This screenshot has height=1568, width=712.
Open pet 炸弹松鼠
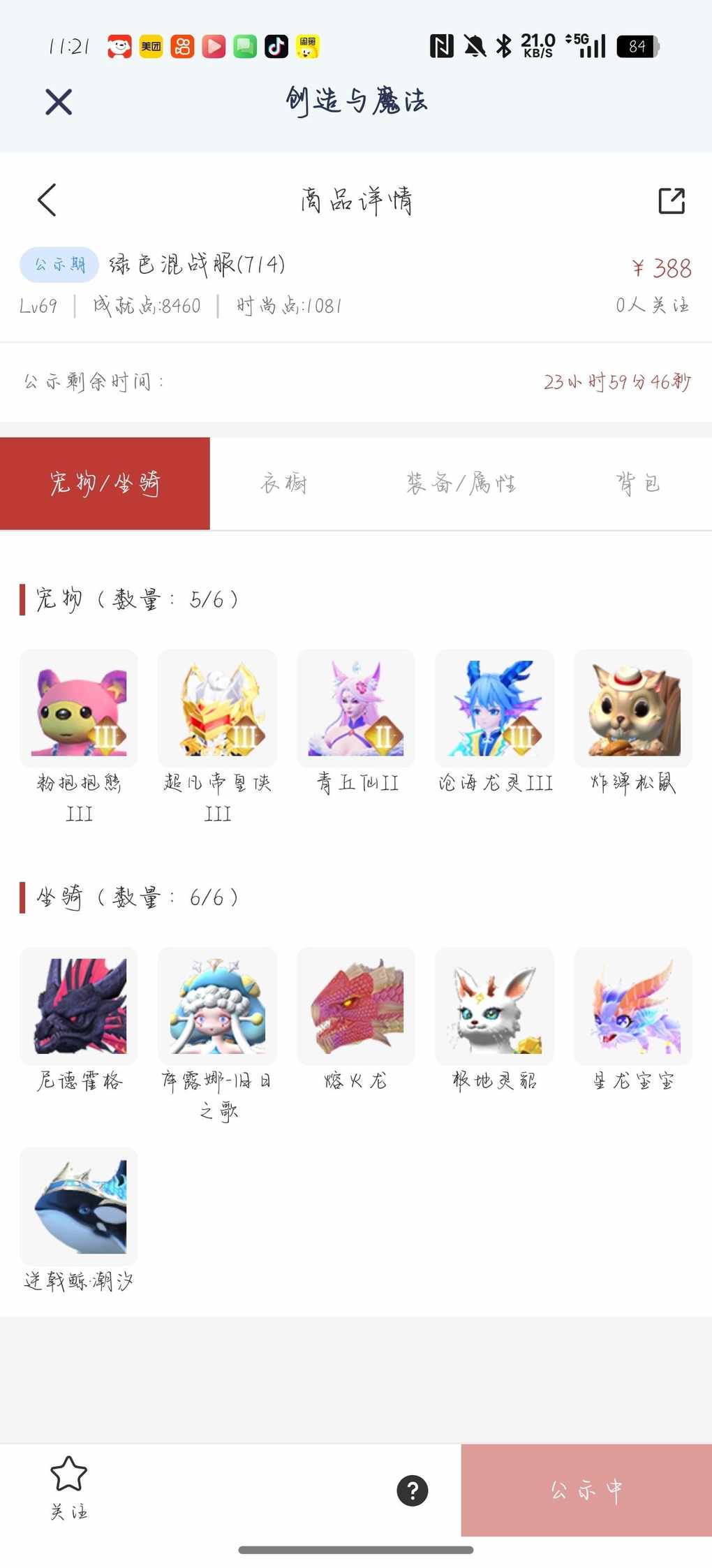click(633, 708)
